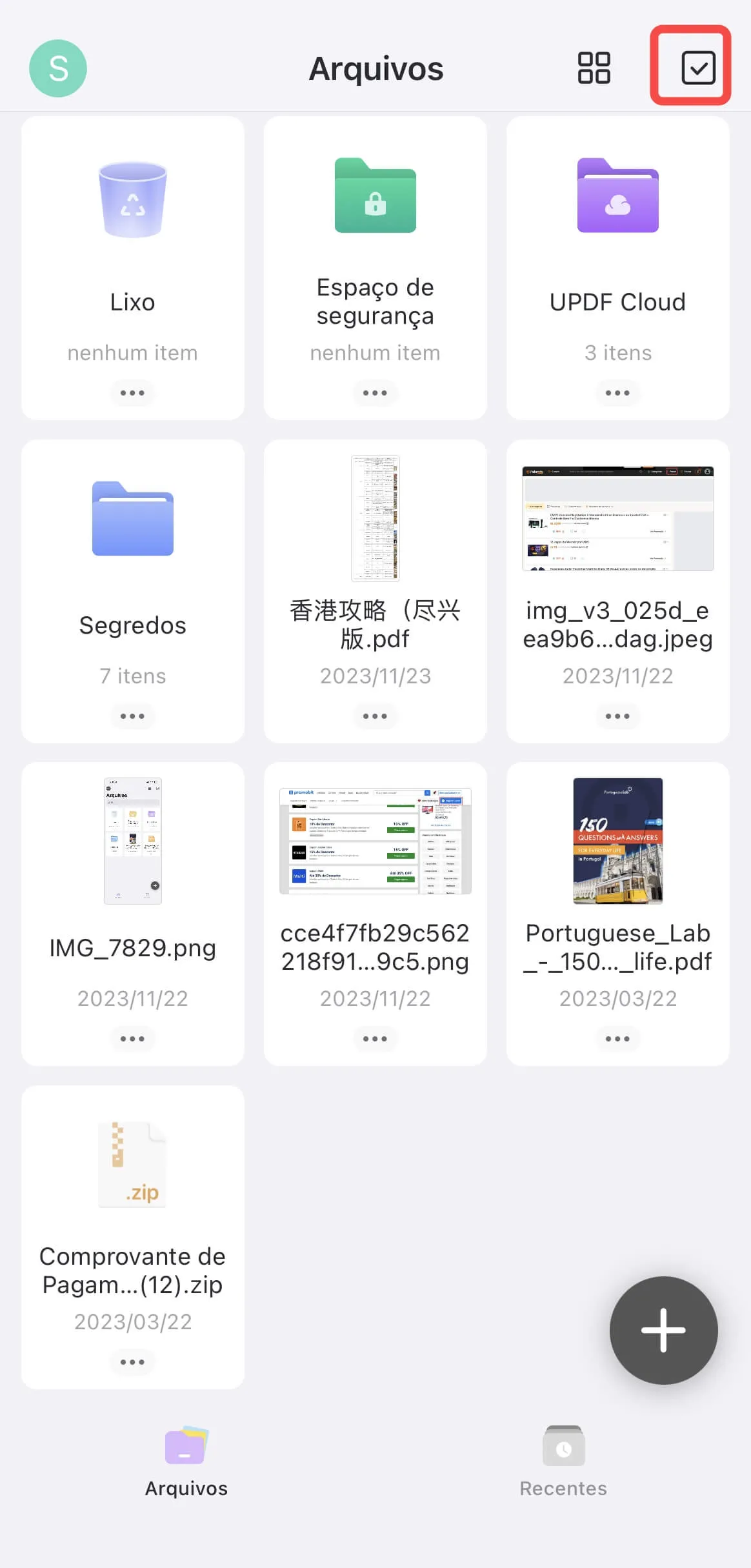Open options for Espaço de segurança
This screenshot has height=1568, width=751.
click(375, 392)
